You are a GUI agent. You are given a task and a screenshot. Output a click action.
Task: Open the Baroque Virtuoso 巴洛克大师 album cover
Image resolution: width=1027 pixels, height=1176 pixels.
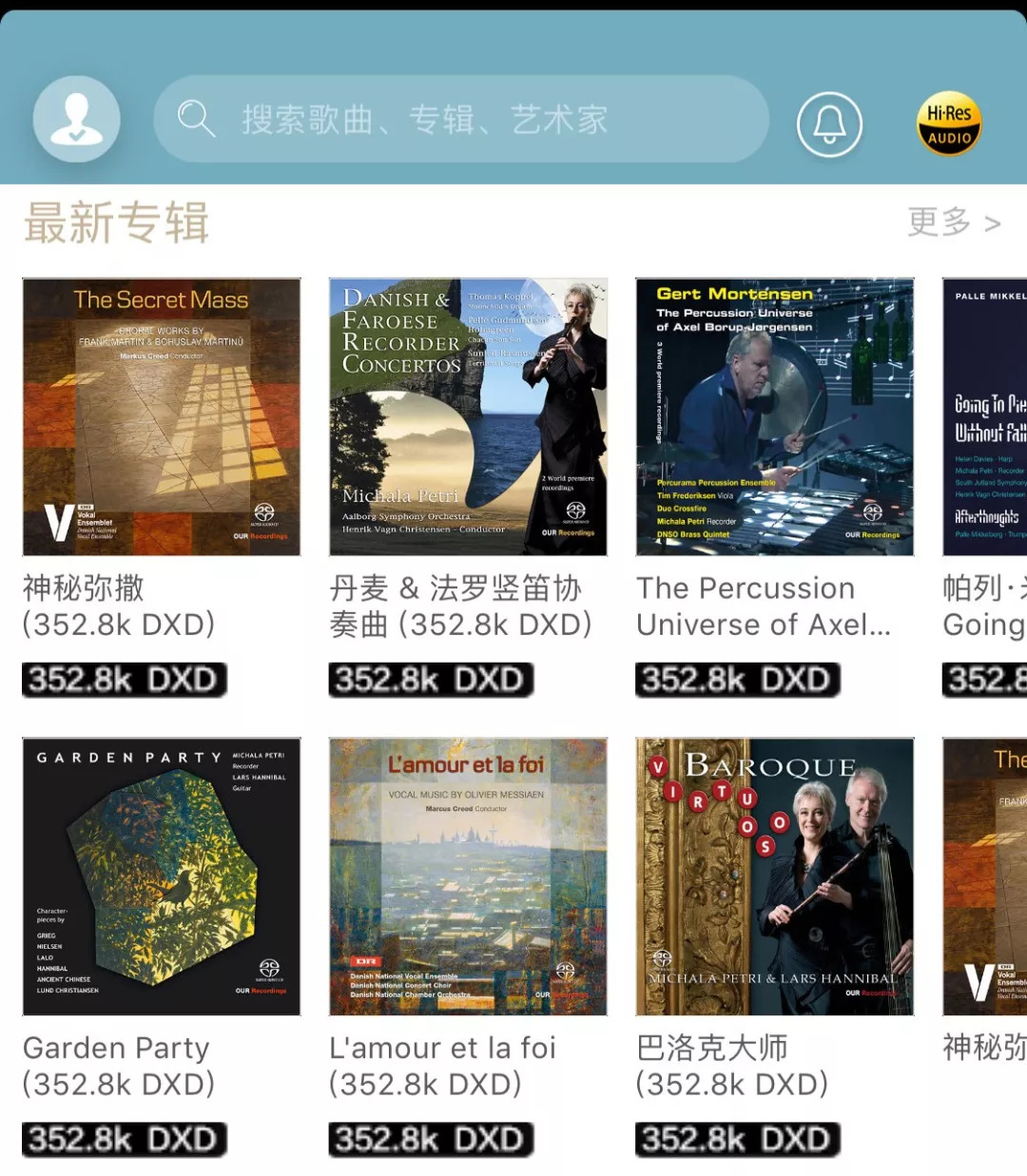pos(773,875)
